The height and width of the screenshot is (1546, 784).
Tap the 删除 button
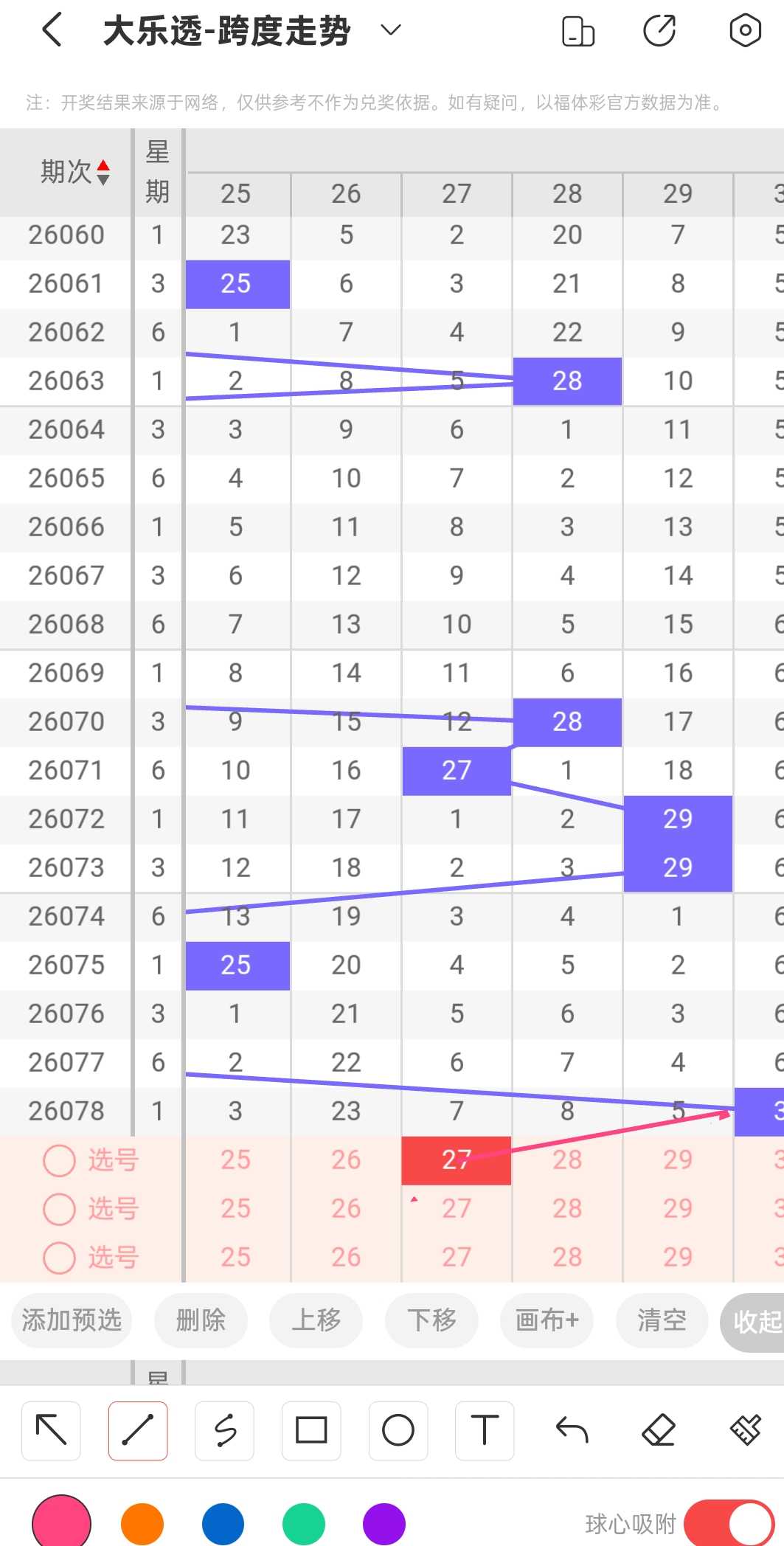click(x=201, y=1320)
